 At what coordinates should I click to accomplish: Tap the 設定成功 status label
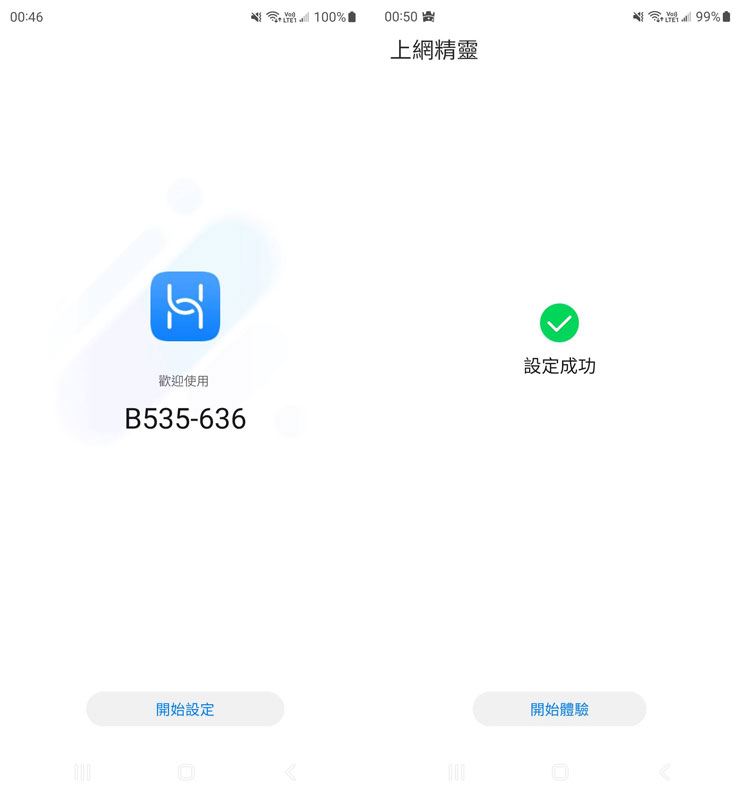pos(560,366)
